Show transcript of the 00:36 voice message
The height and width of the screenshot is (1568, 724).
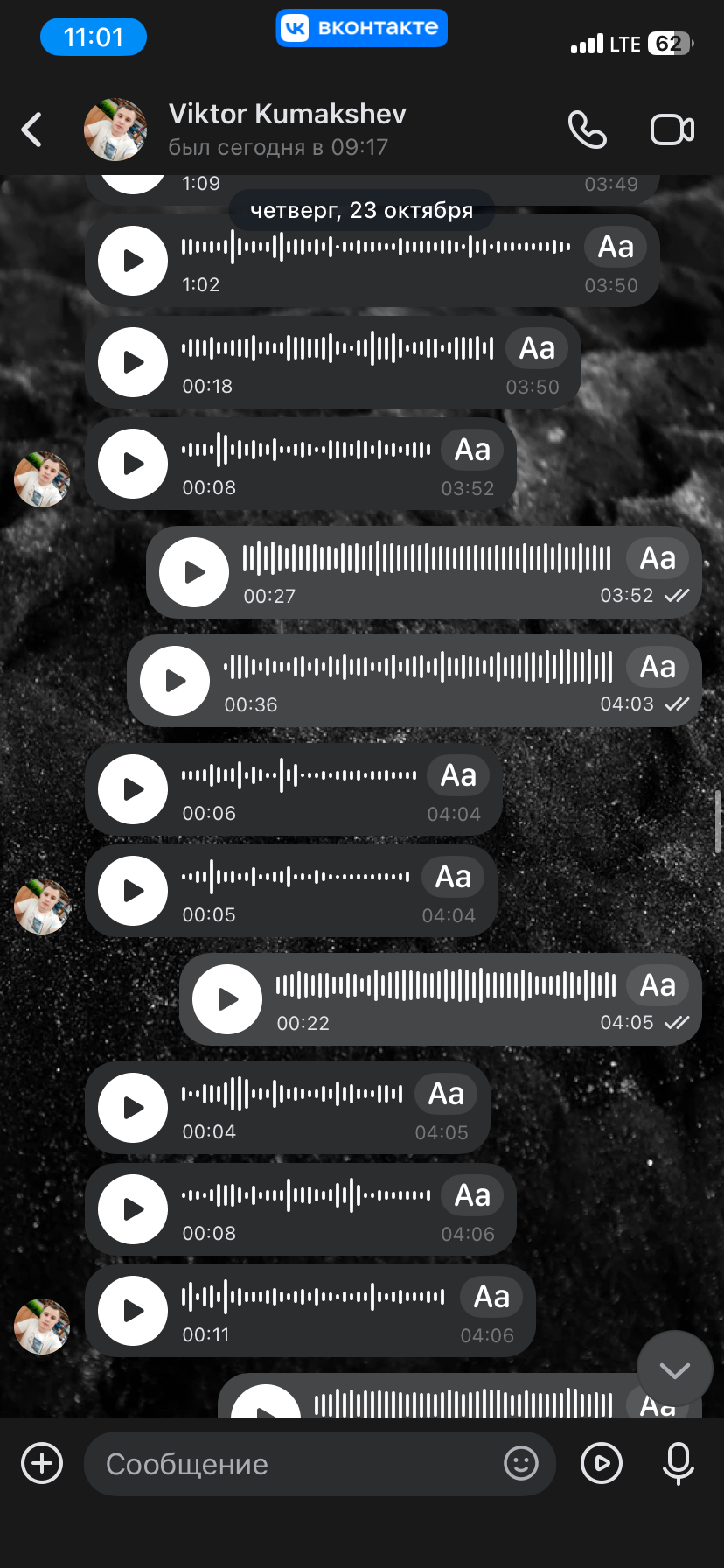tap(658, 667)
